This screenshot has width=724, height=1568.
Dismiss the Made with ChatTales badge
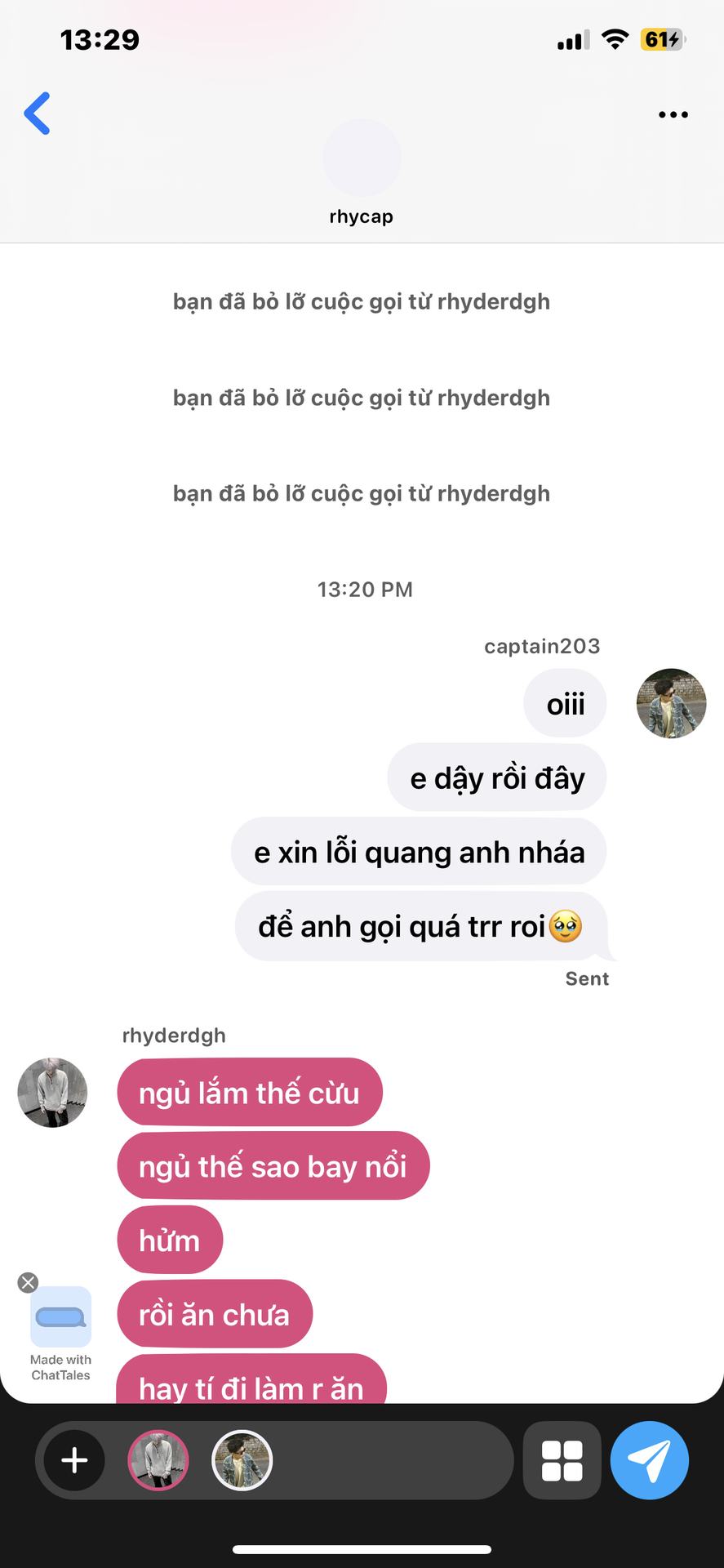click(x=28, y=1282)
